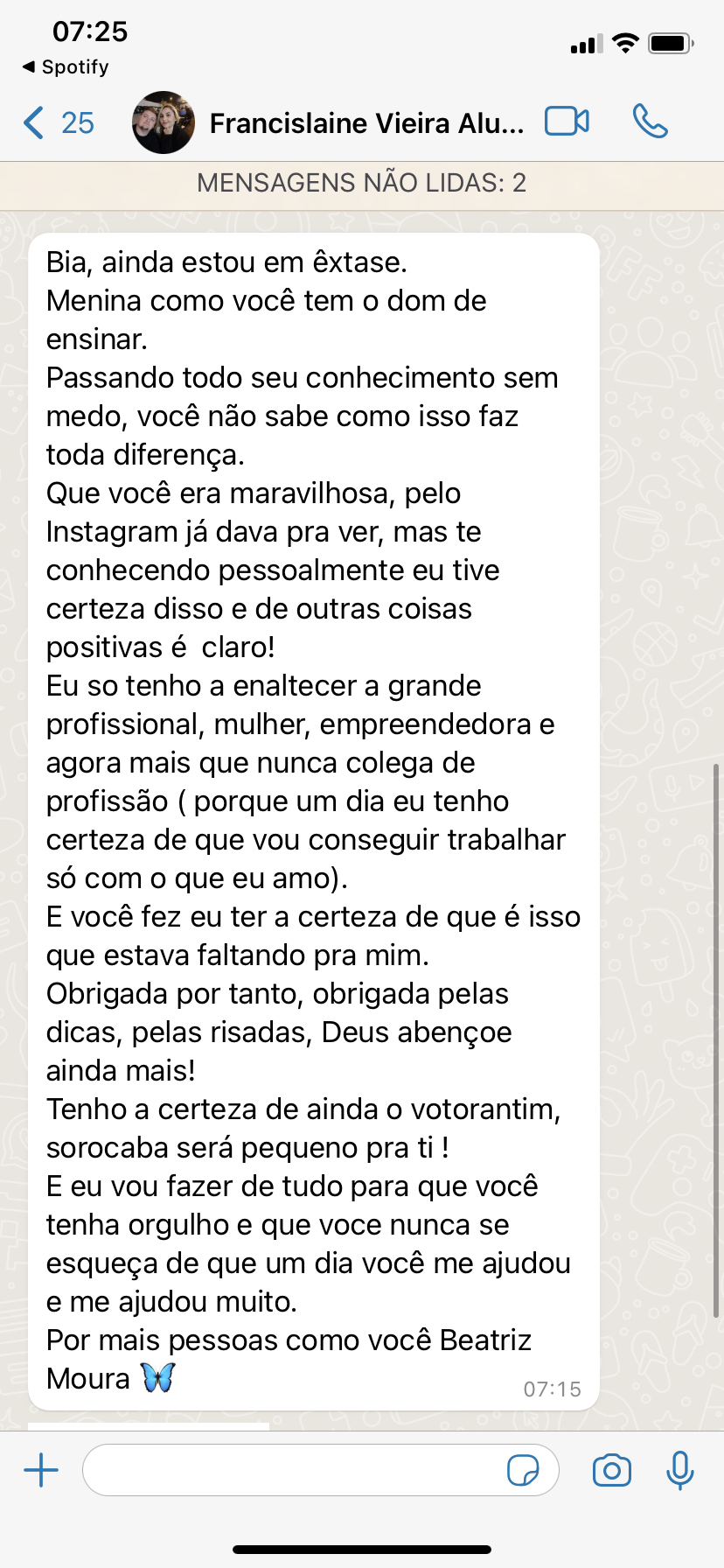The image size is (724, 1568).
Task: Tap the microphone to record audio
Action: (679, 1470)
